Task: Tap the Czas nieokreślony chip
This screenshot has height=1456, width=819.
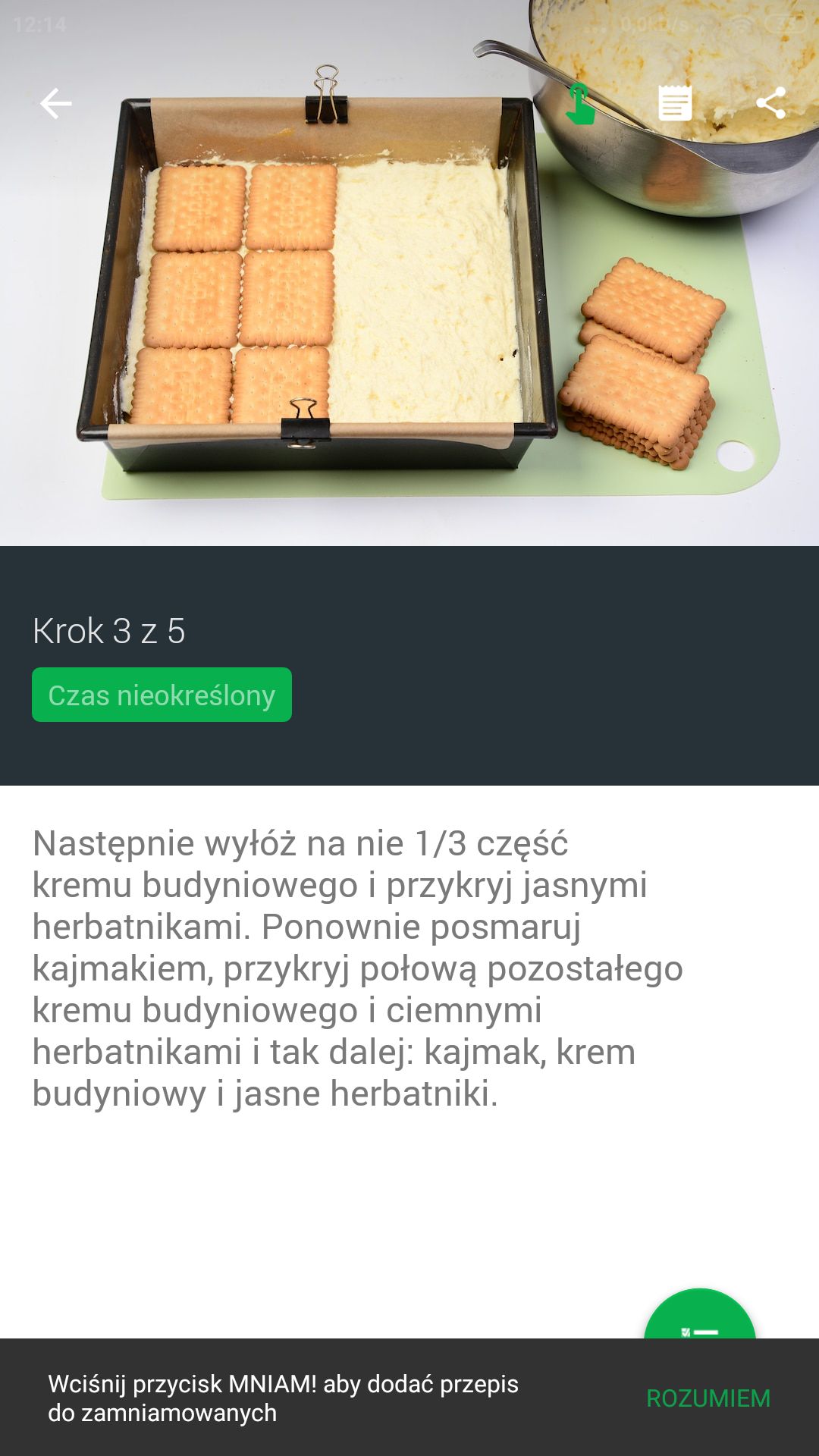Action: pyautogui.click(x=162, y=695)
